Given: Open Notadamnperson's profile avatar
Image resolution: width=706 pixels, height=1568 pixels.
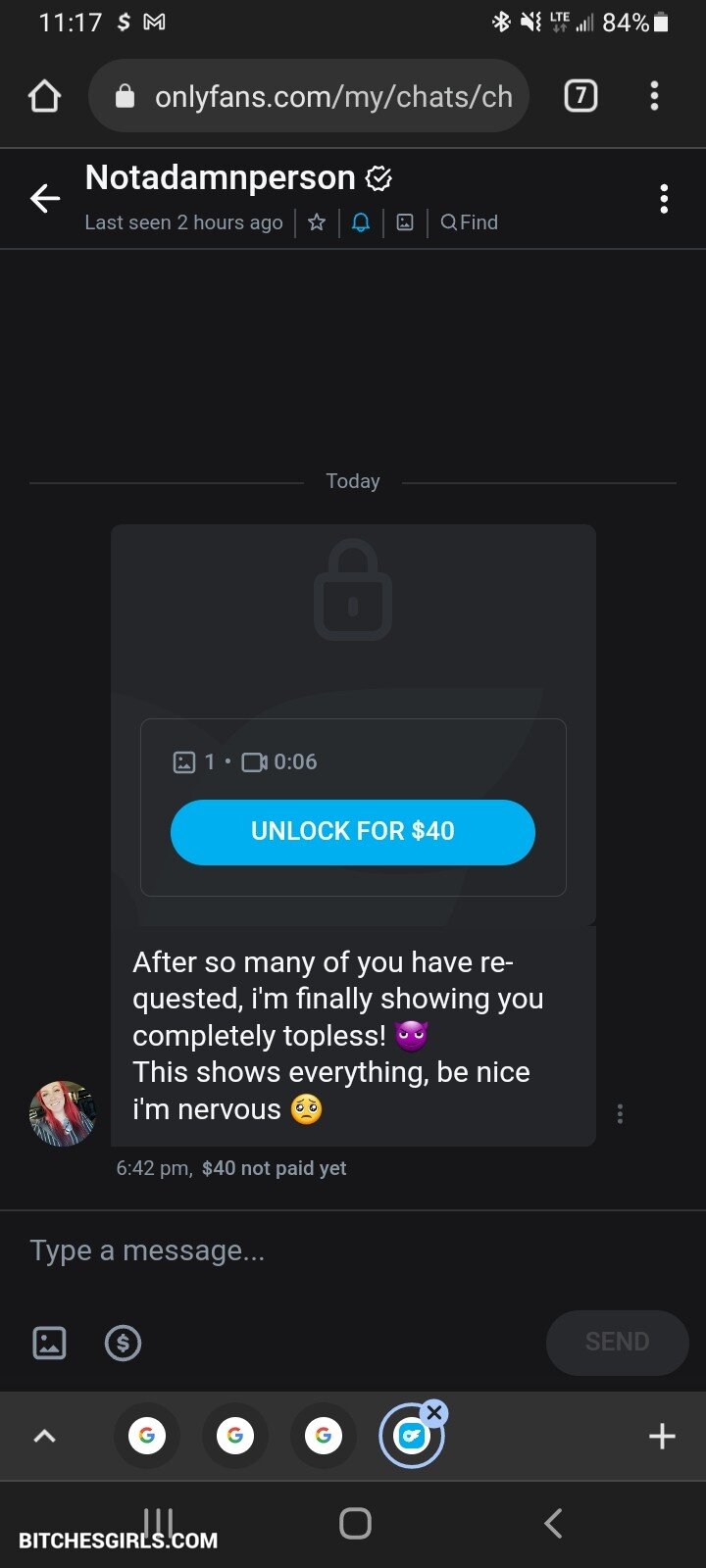Looking at the screenshot, I should tap(63, 1113).
